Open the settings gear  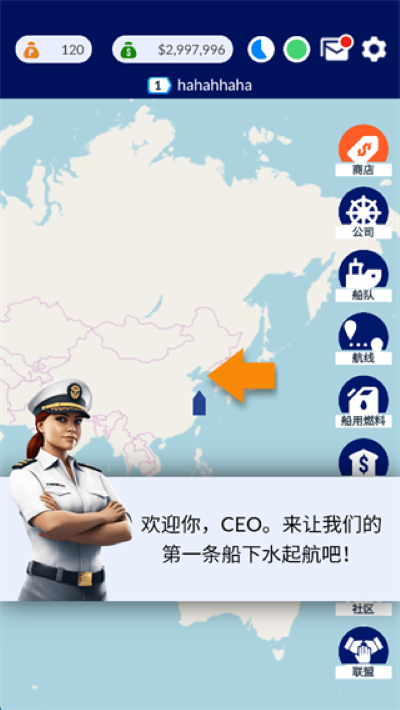pos(374,49)
